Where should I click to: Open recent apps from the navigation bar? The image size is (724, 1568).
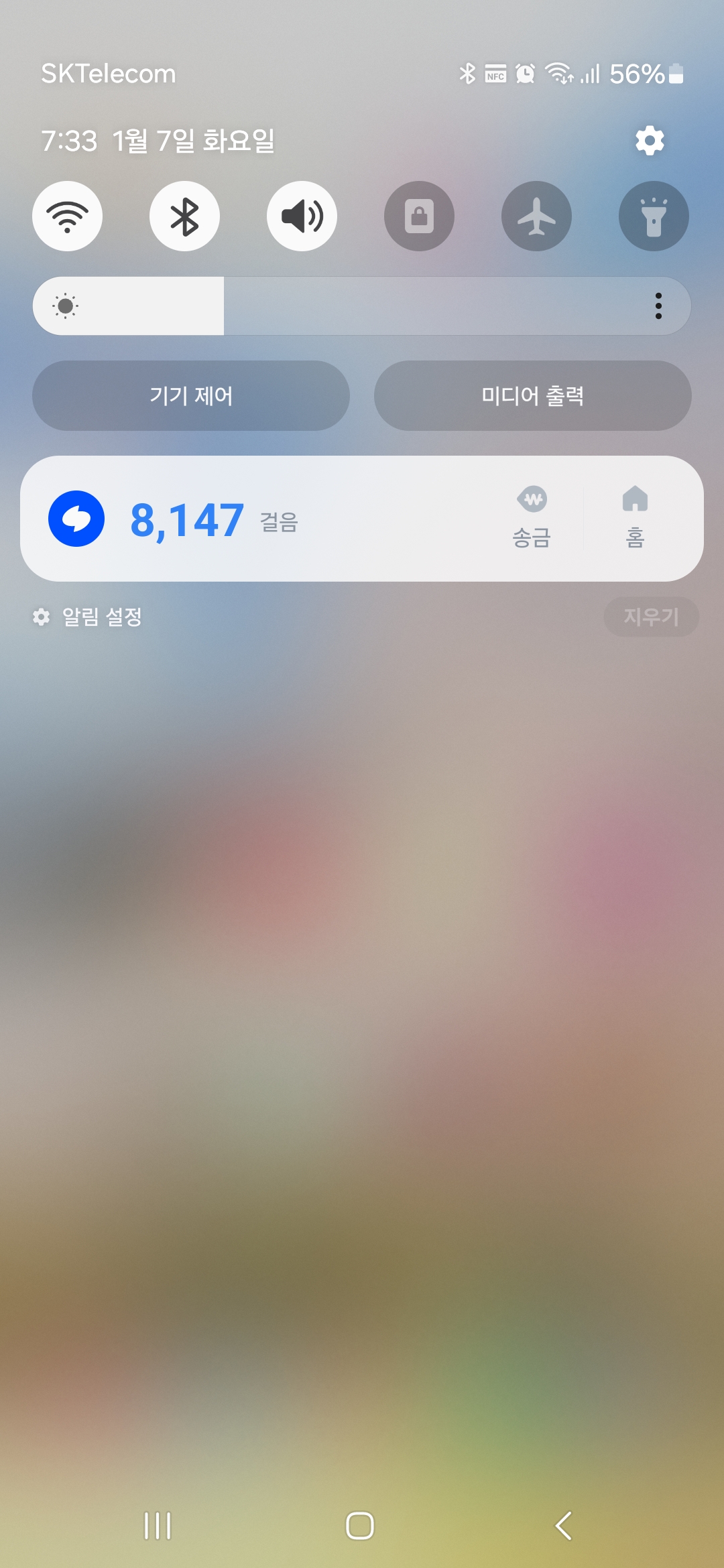158,1526
